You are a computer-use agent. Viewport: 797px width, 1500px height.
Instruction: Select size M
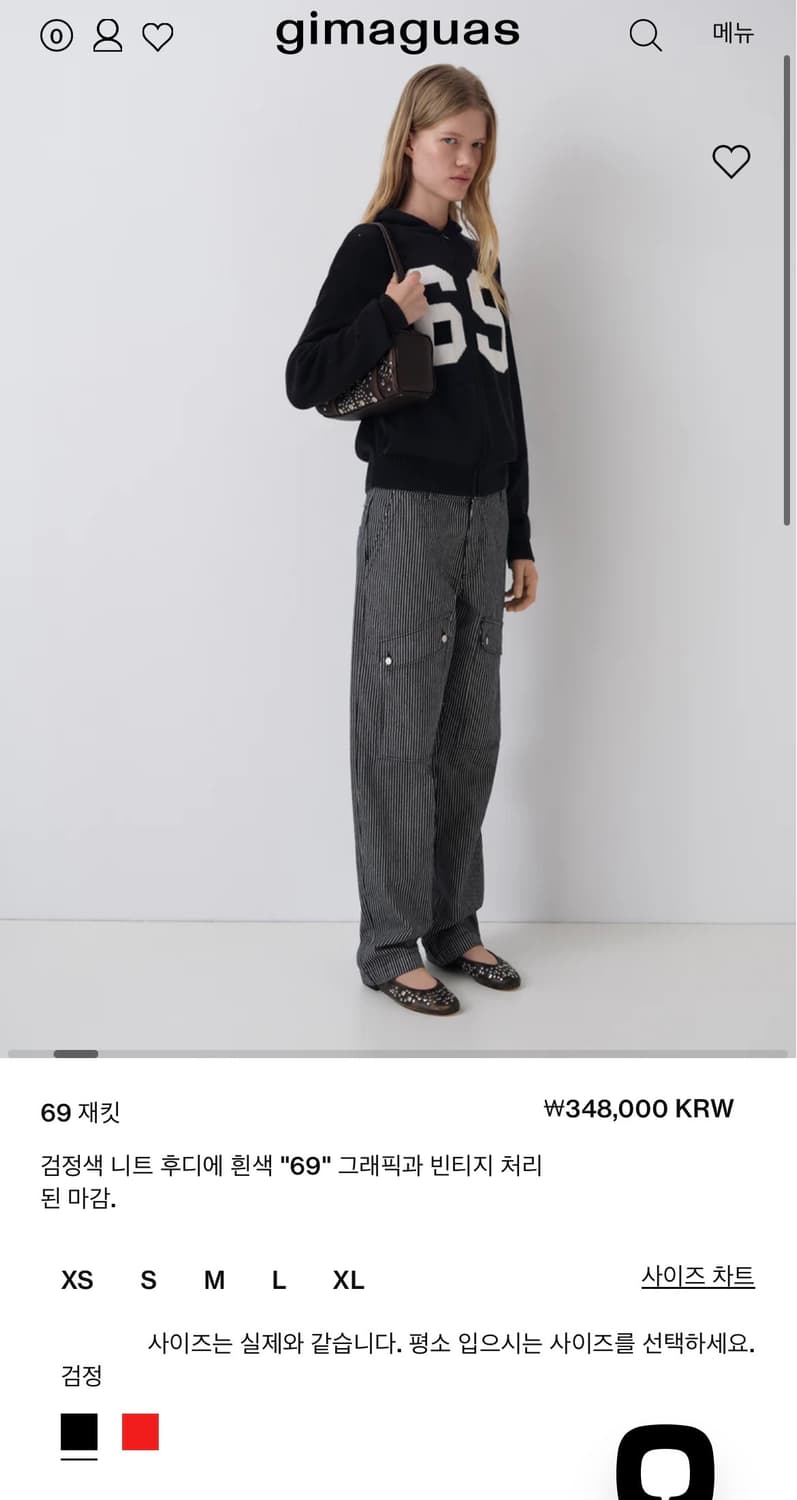pos(213,1280)
